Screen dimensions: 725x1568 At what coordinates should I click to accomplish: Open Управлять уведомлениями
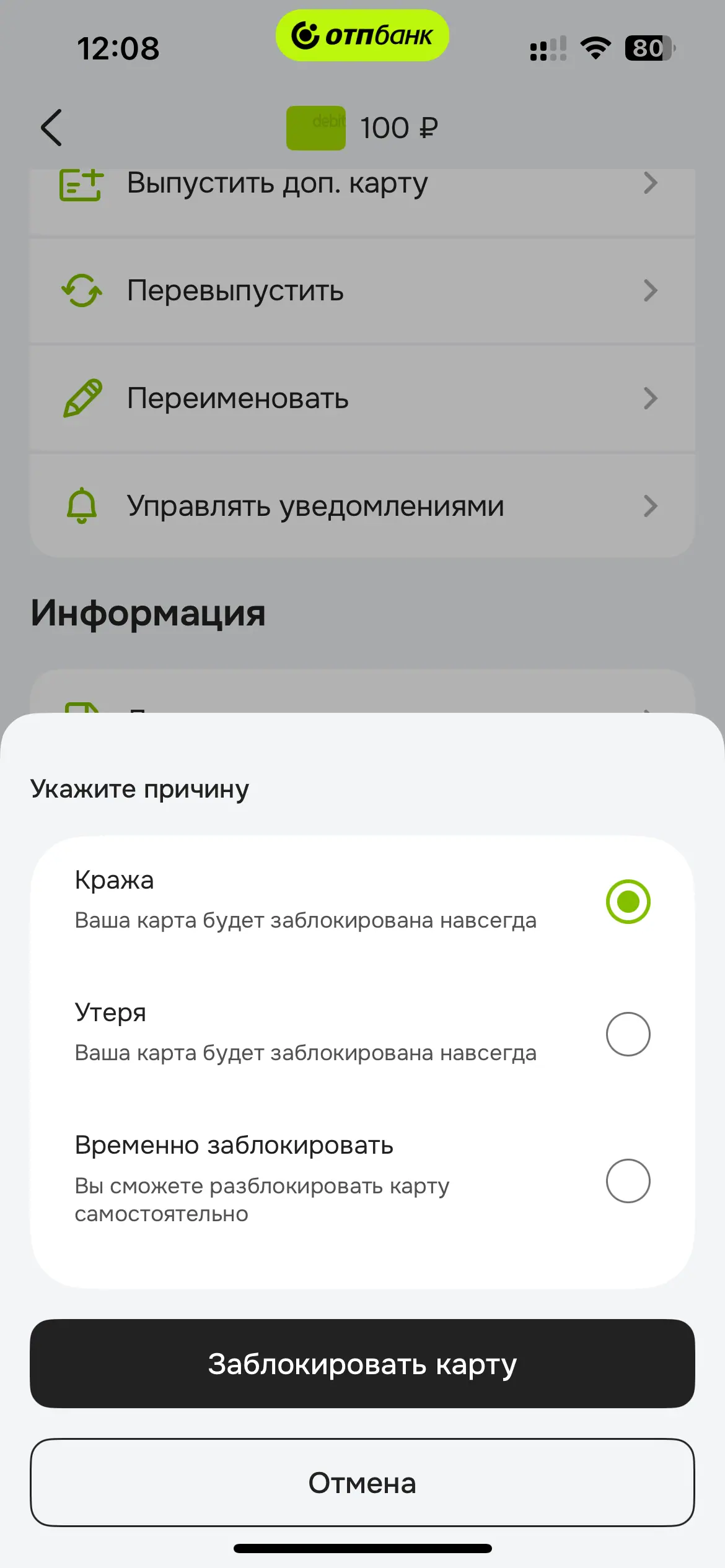point(362,506)
